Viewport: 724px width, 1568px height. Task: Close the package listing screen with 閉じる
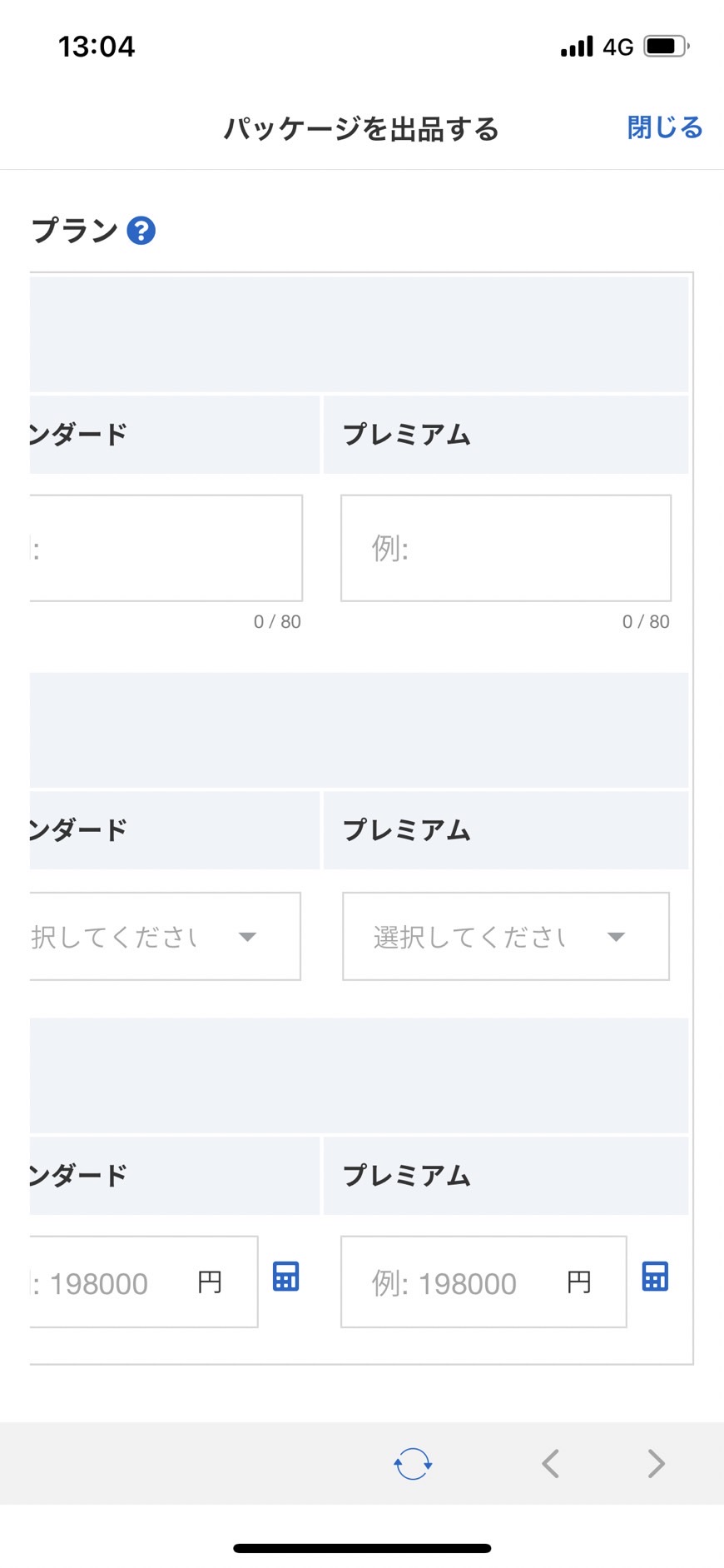coord(664,127)
